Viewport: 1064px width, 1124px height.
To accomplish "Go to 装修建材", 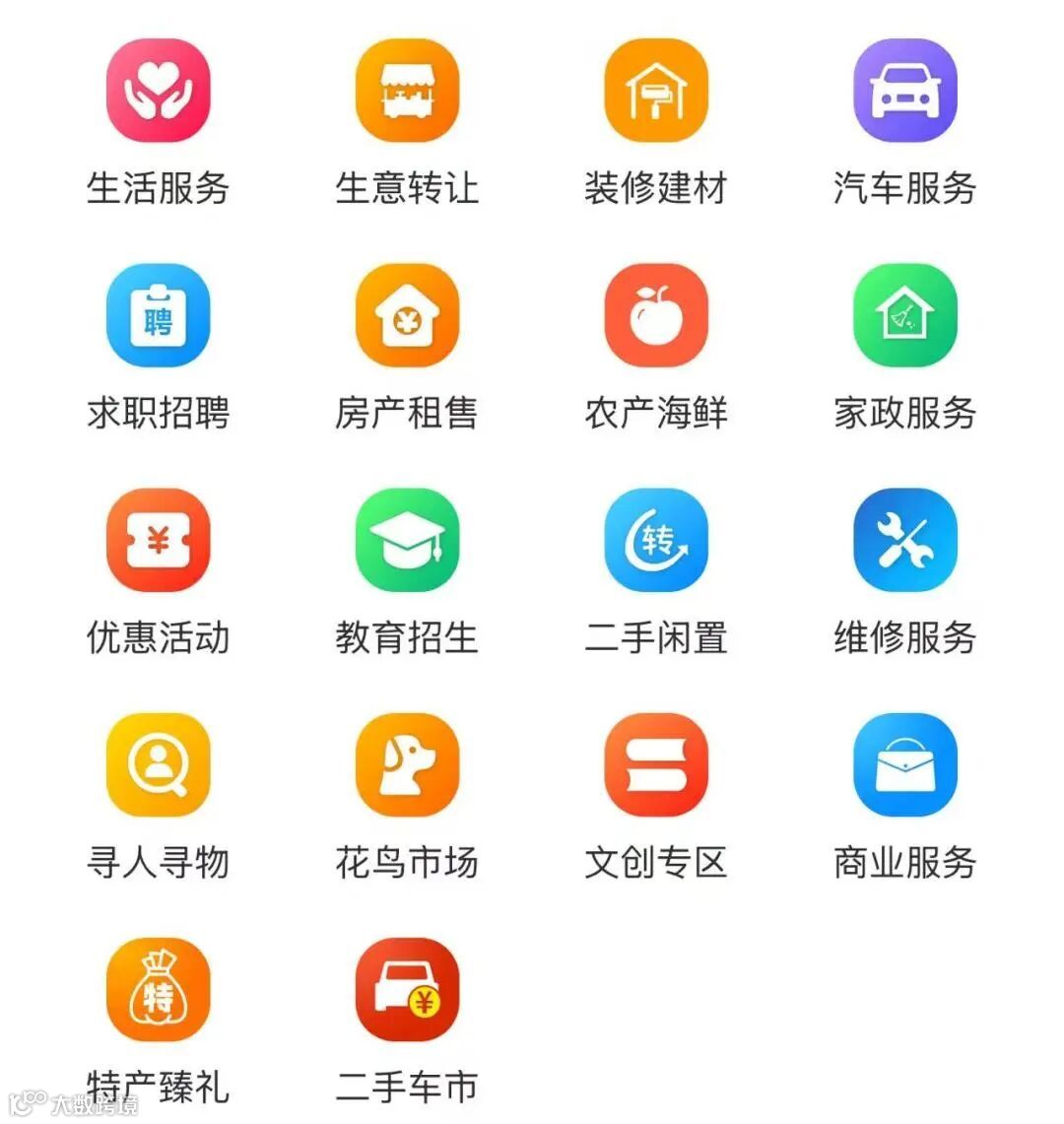I will [656, 91].
